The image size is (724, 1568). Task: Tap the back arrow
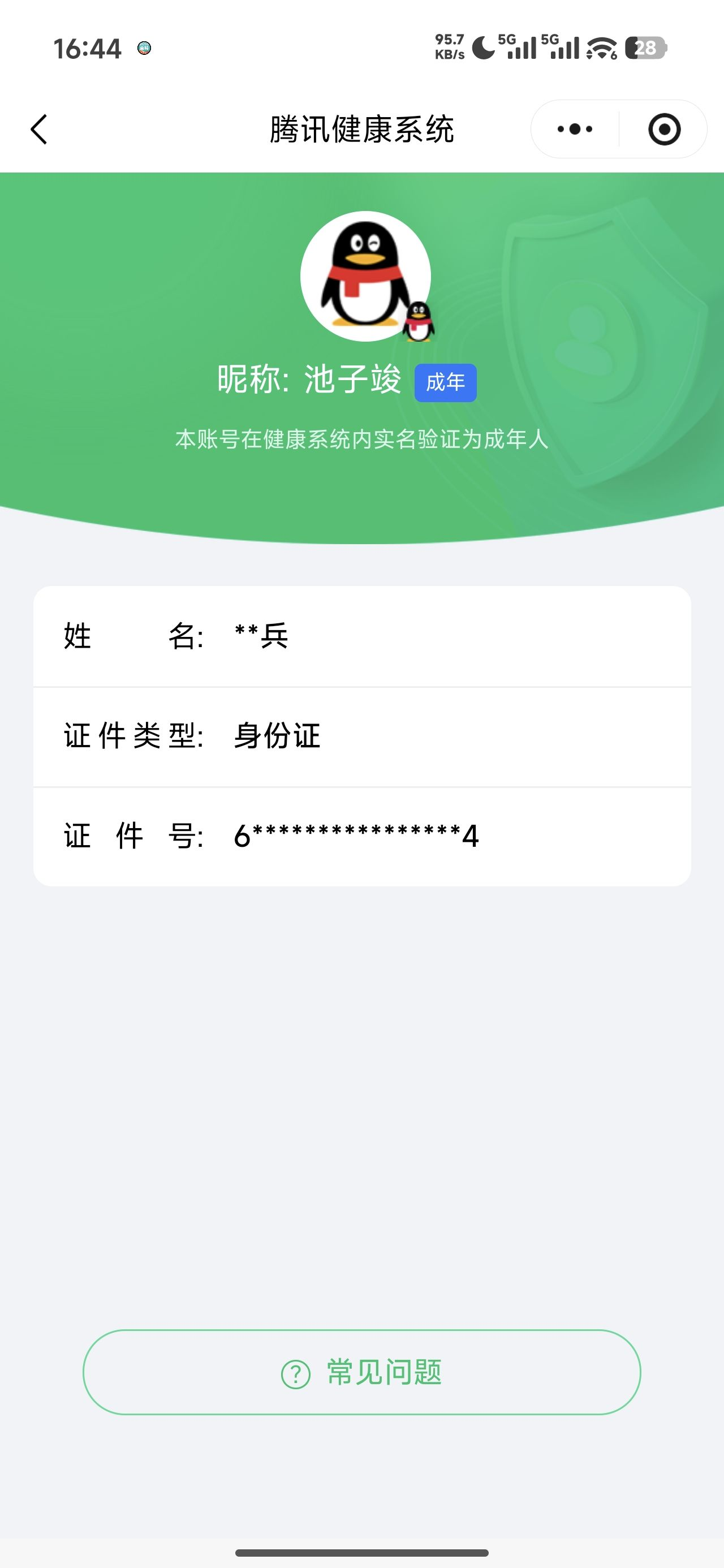(38, 128)
